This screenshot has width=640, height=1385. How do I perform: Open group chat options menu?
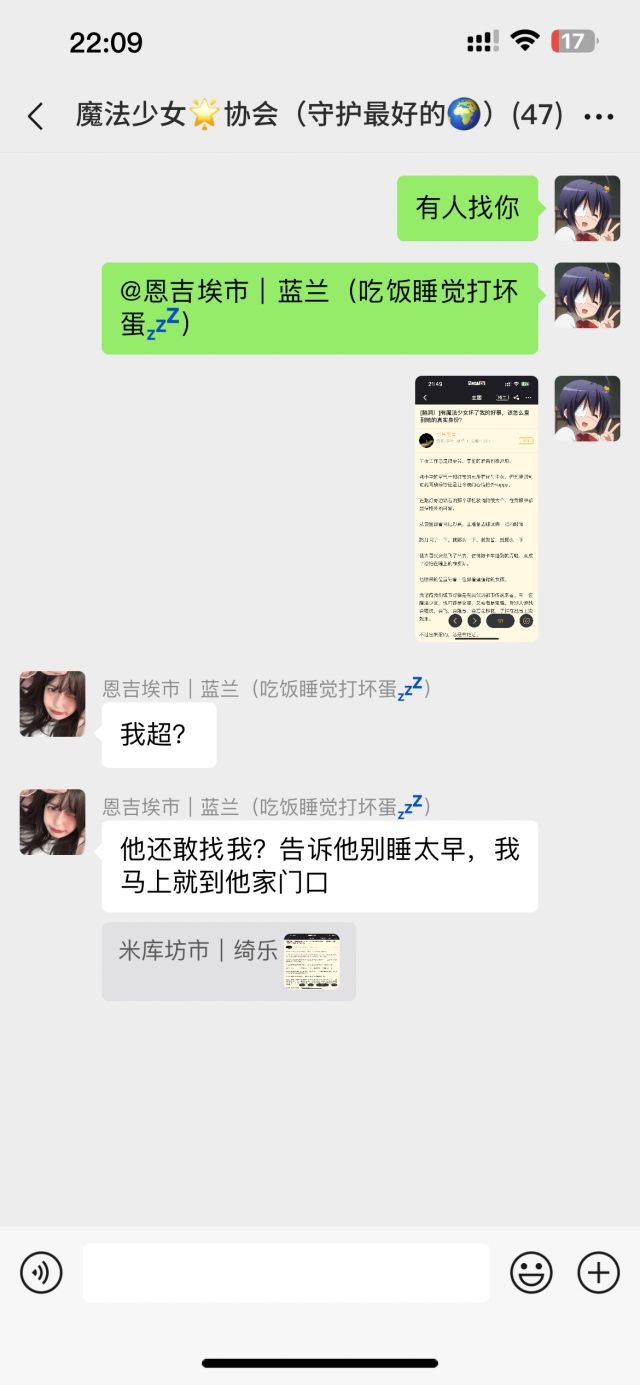(598, 117)
